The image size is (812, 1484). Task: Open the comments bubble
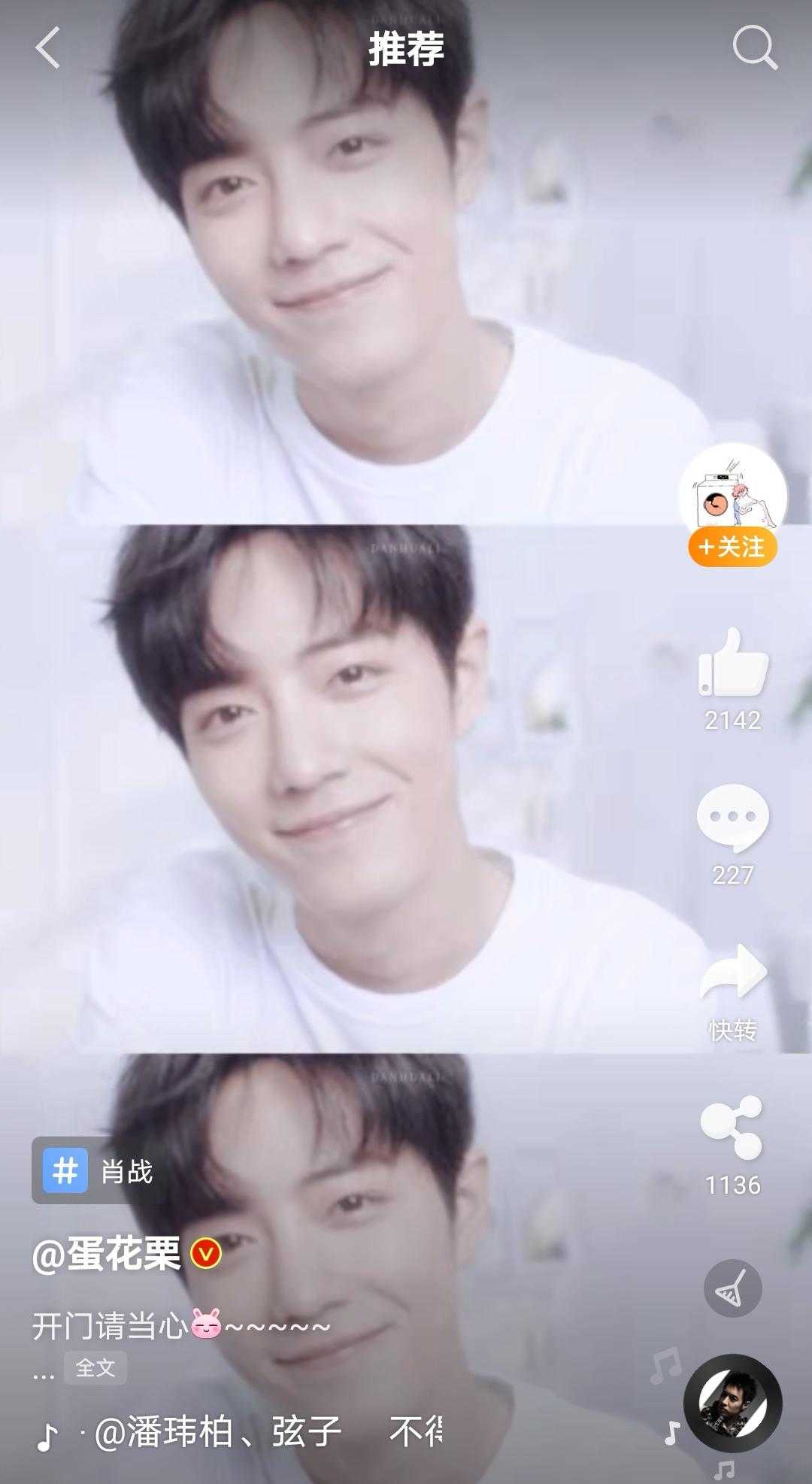click(x=732, y=818)
